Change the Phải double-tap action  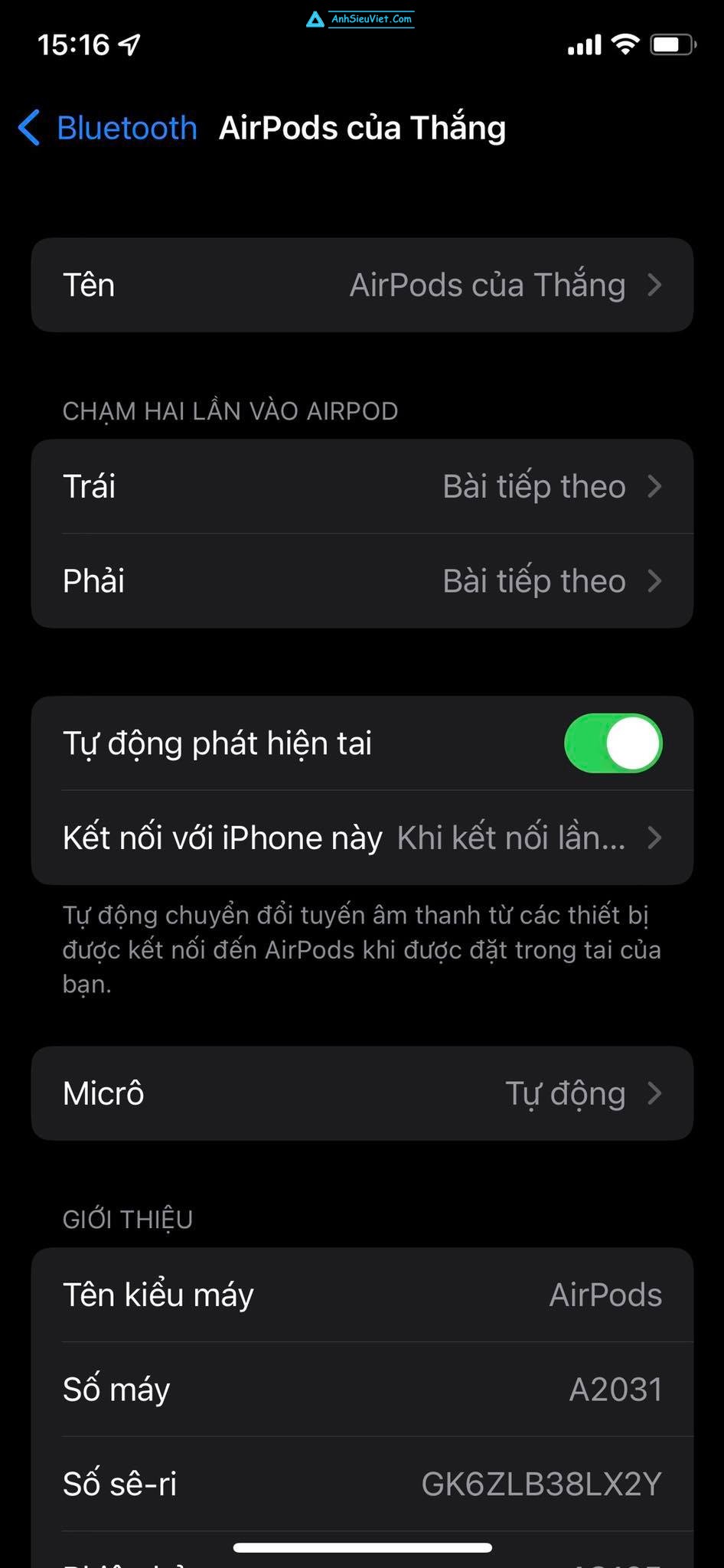point(362,581)
